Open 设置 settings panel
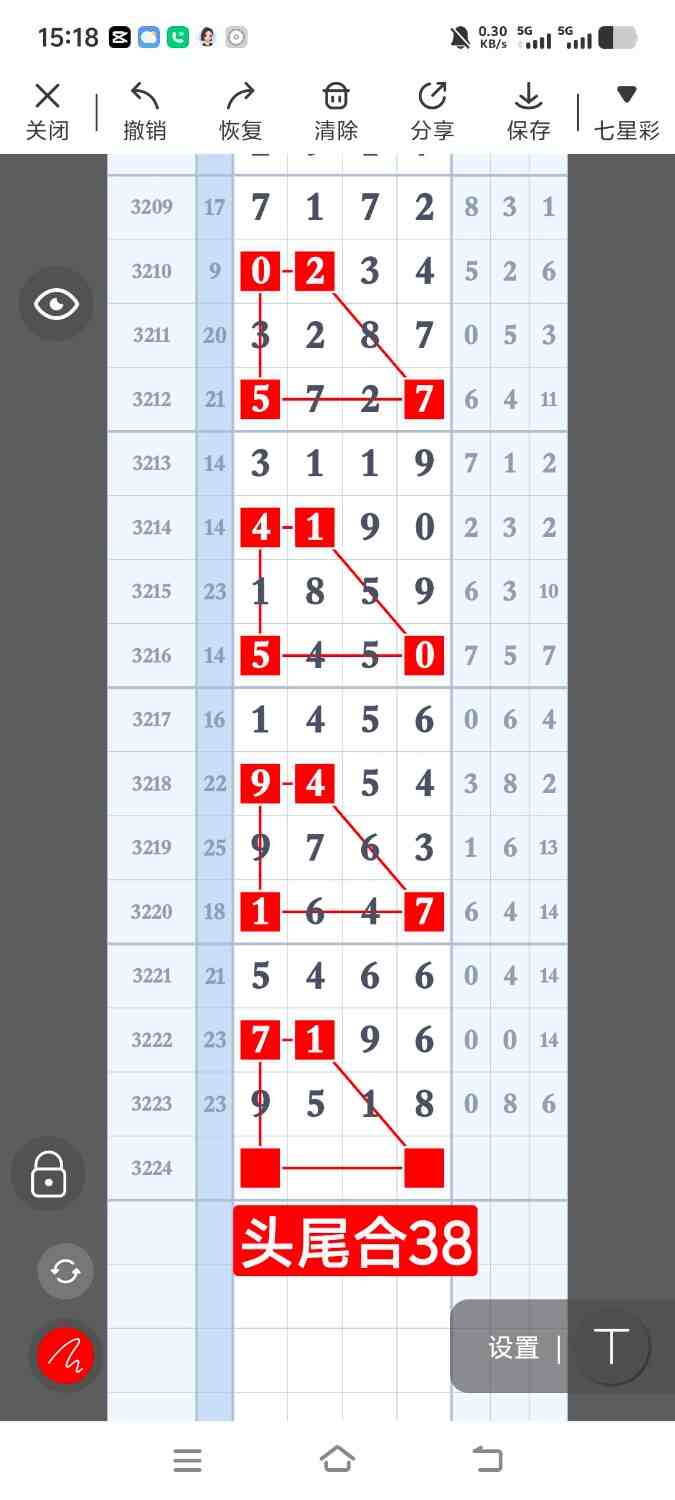Screen dimensions: 675x1500 [513, 1348]
